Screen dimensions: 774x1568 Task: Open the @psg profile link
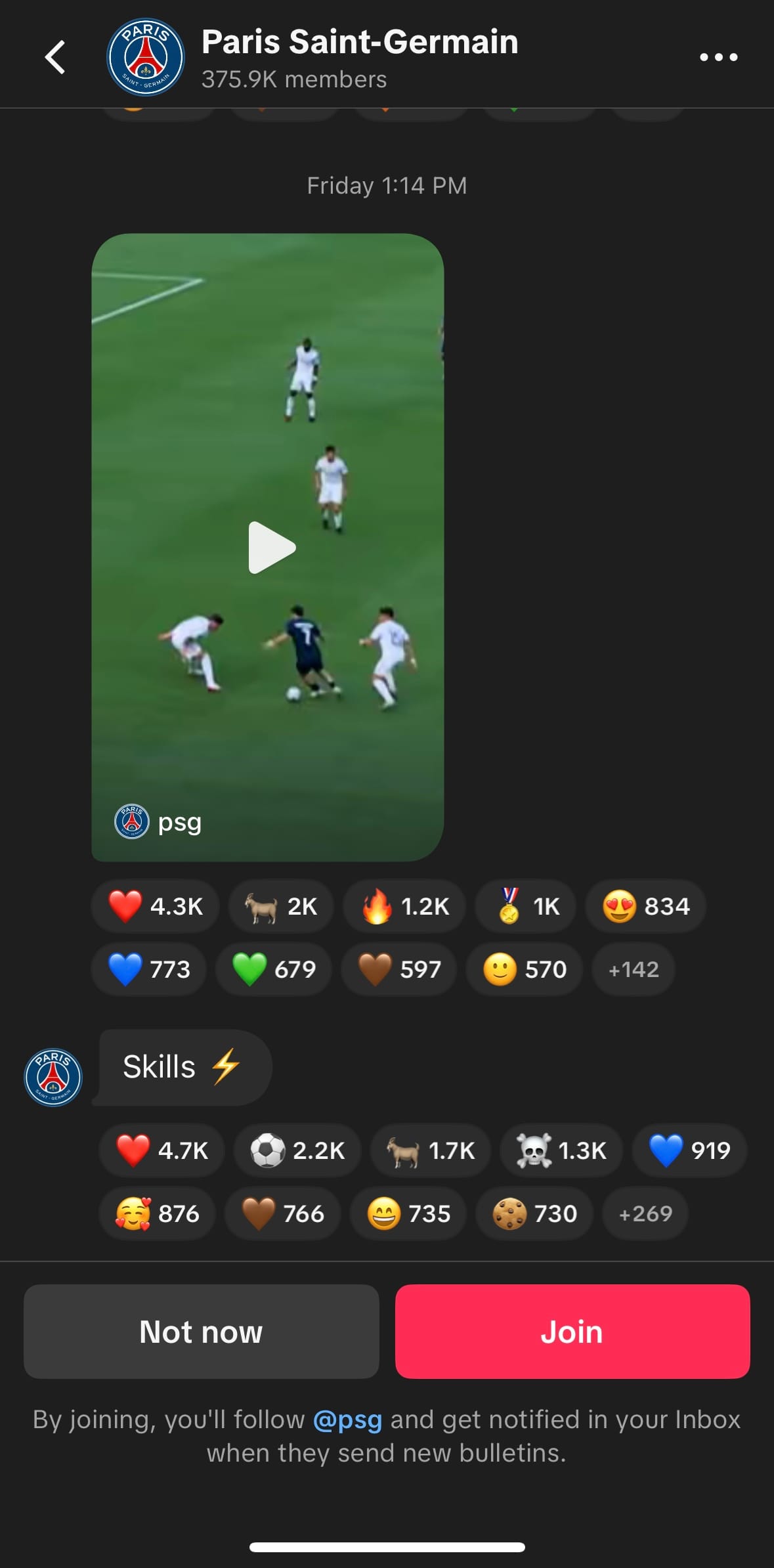click(347, 1420)
